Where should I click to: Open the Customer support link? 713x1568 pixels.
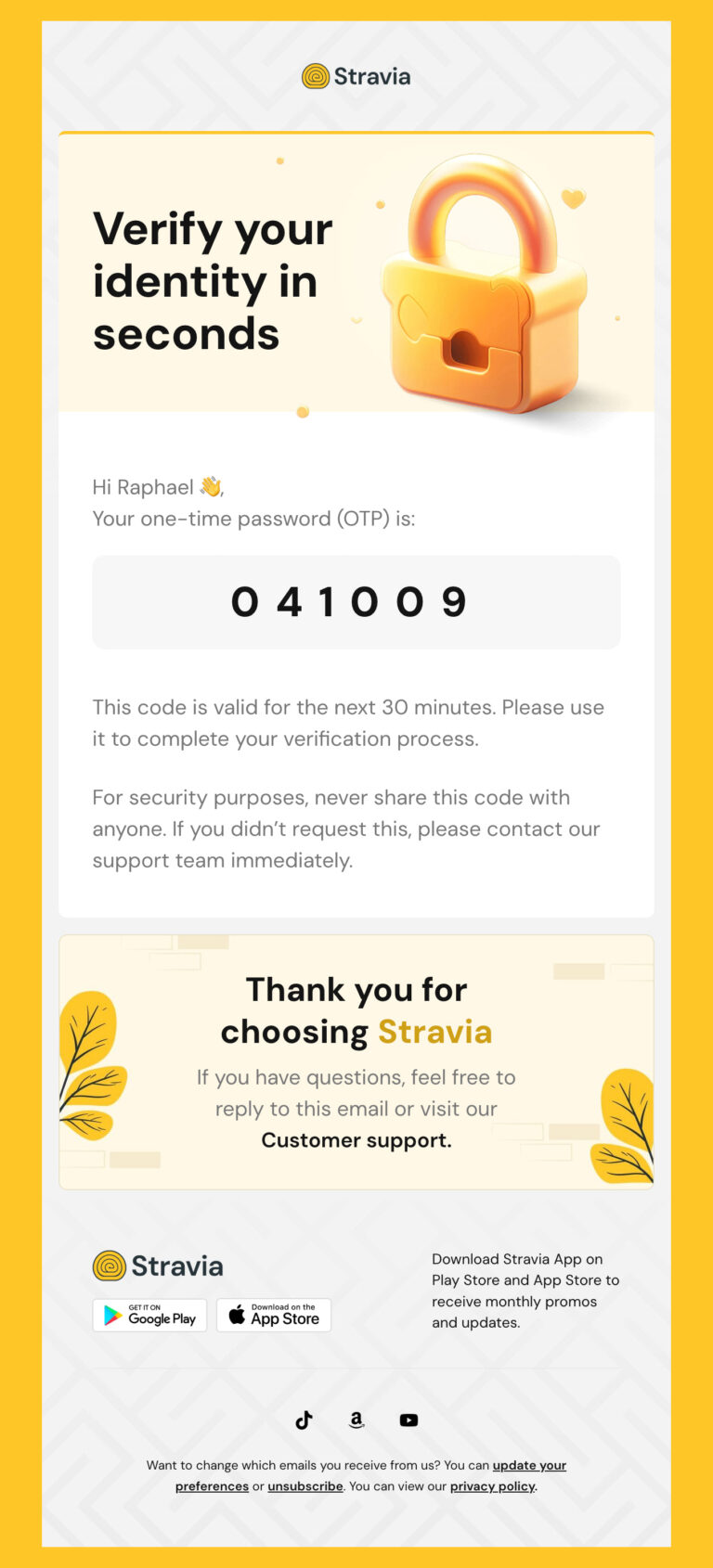[356, 1139]
